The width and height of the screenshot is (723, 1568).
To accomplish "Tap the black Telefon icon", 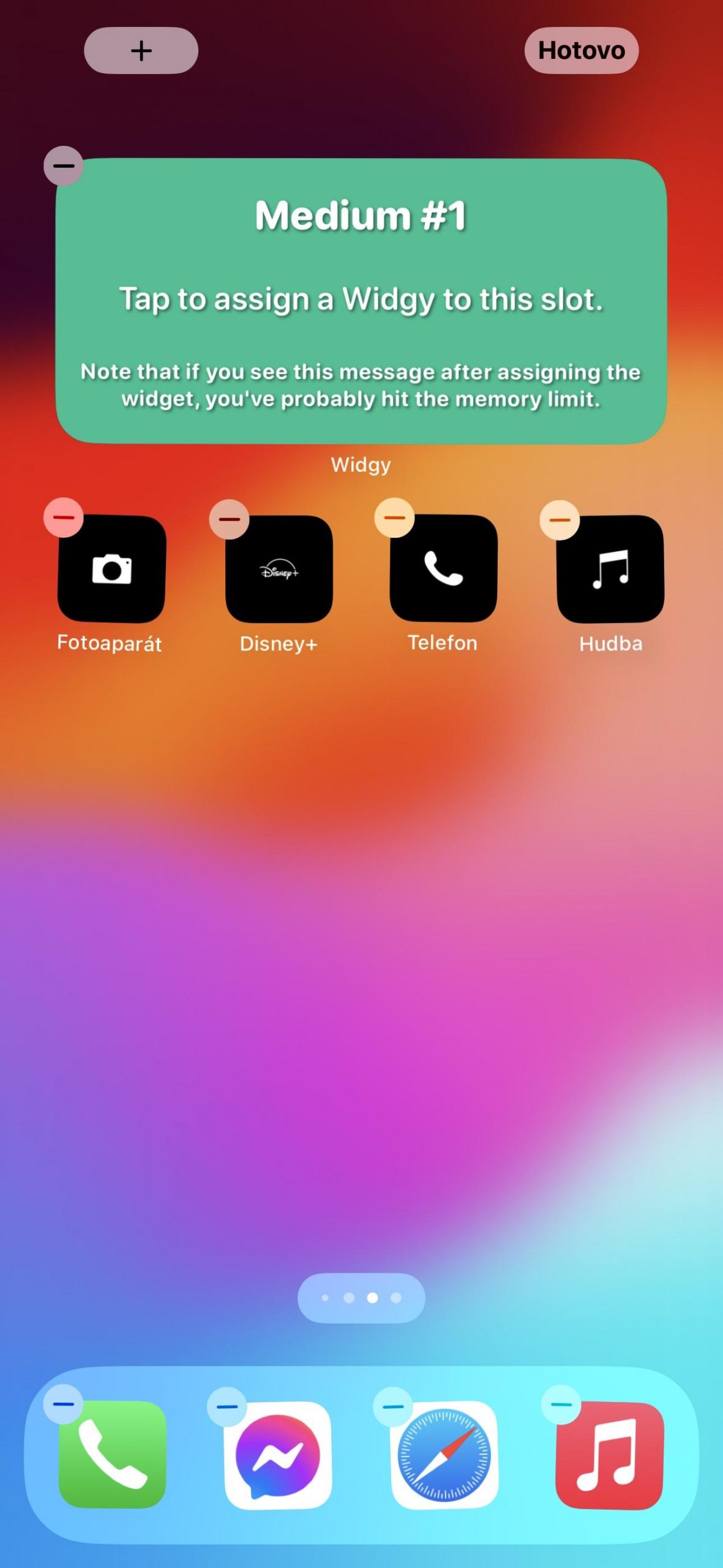I will pos(444,568).
